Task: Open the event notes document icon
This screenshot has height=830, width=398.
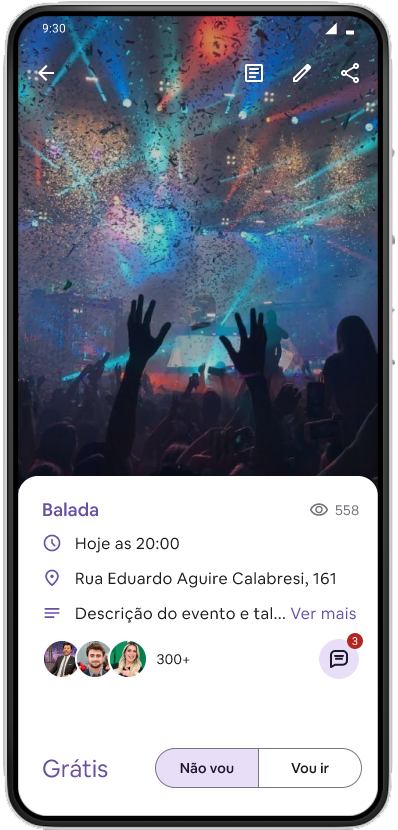Action: [254, 73]
